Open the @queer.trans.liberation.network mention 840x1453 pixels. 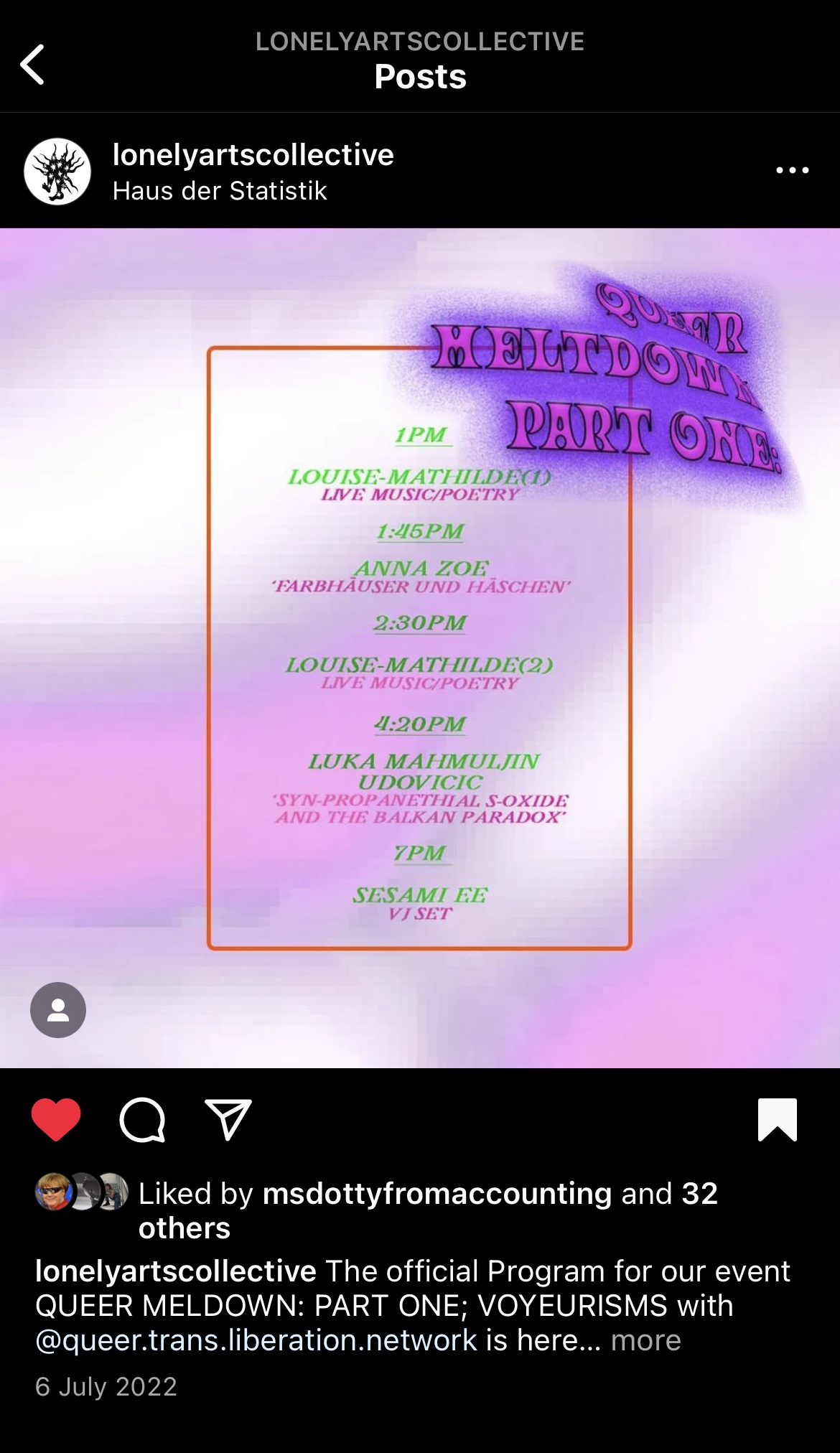[256, 1340]
